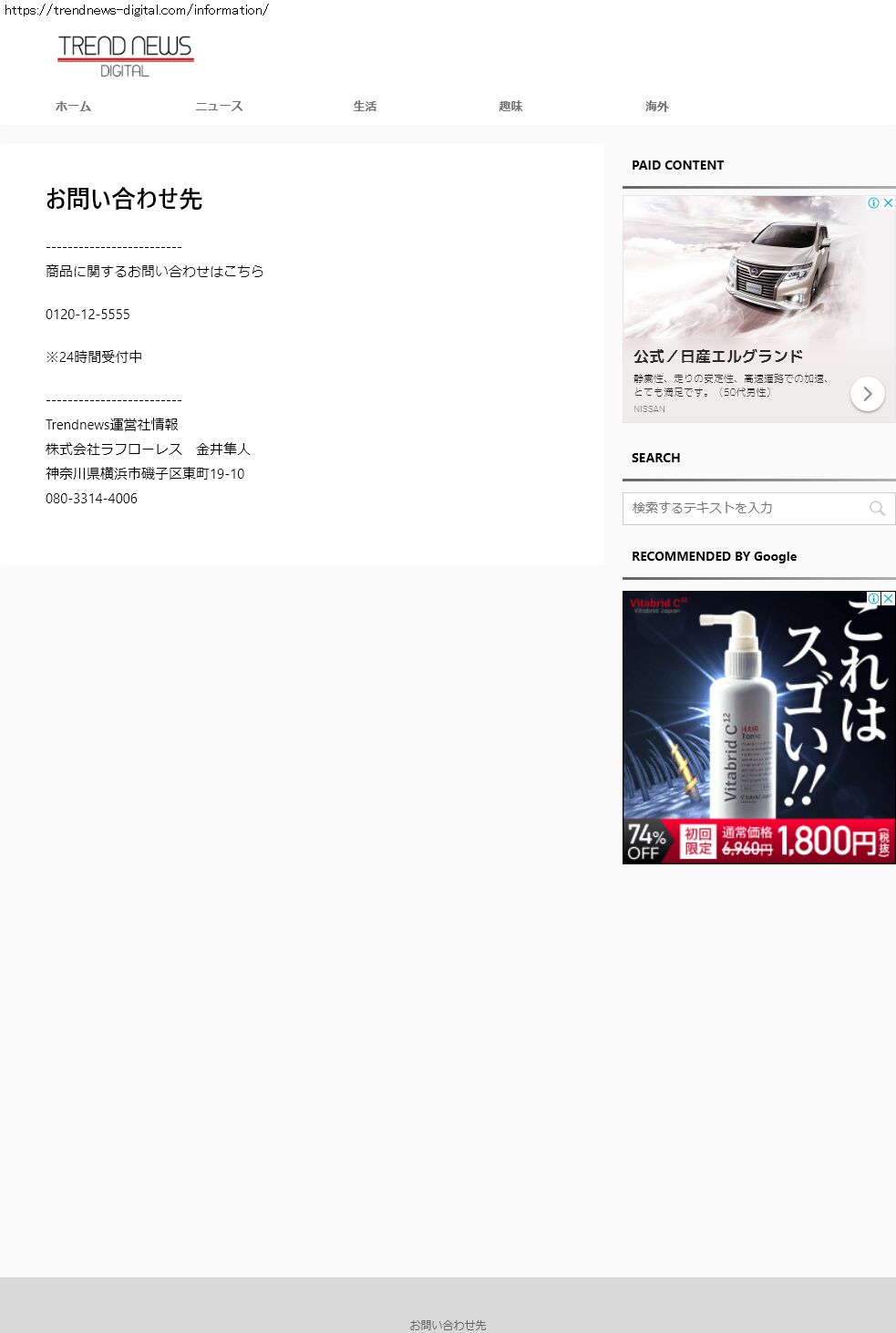Switch to the 生活 category
This screenshot has width=896, height=1333.
coord(365,107)
